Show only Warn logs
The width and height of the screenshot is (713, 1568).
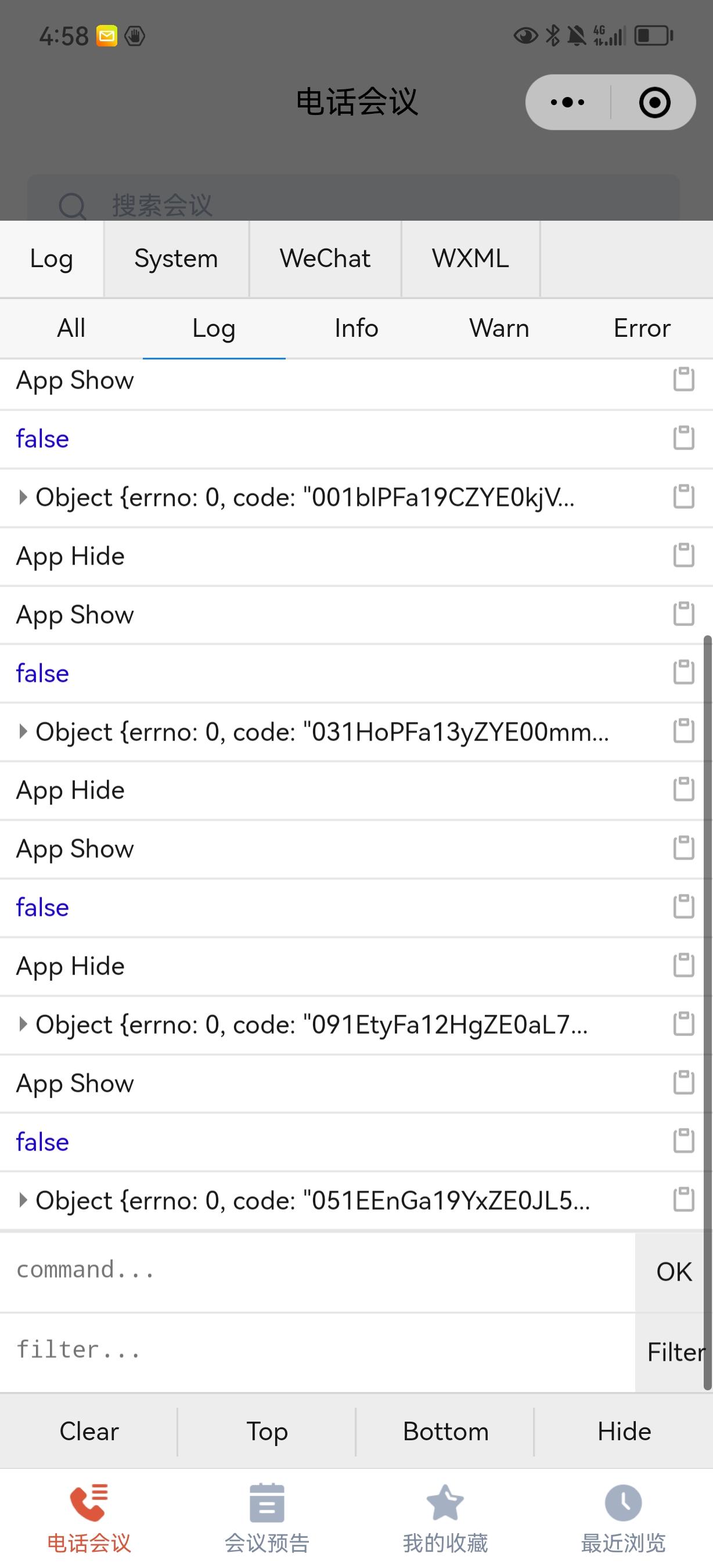(499, 328)
